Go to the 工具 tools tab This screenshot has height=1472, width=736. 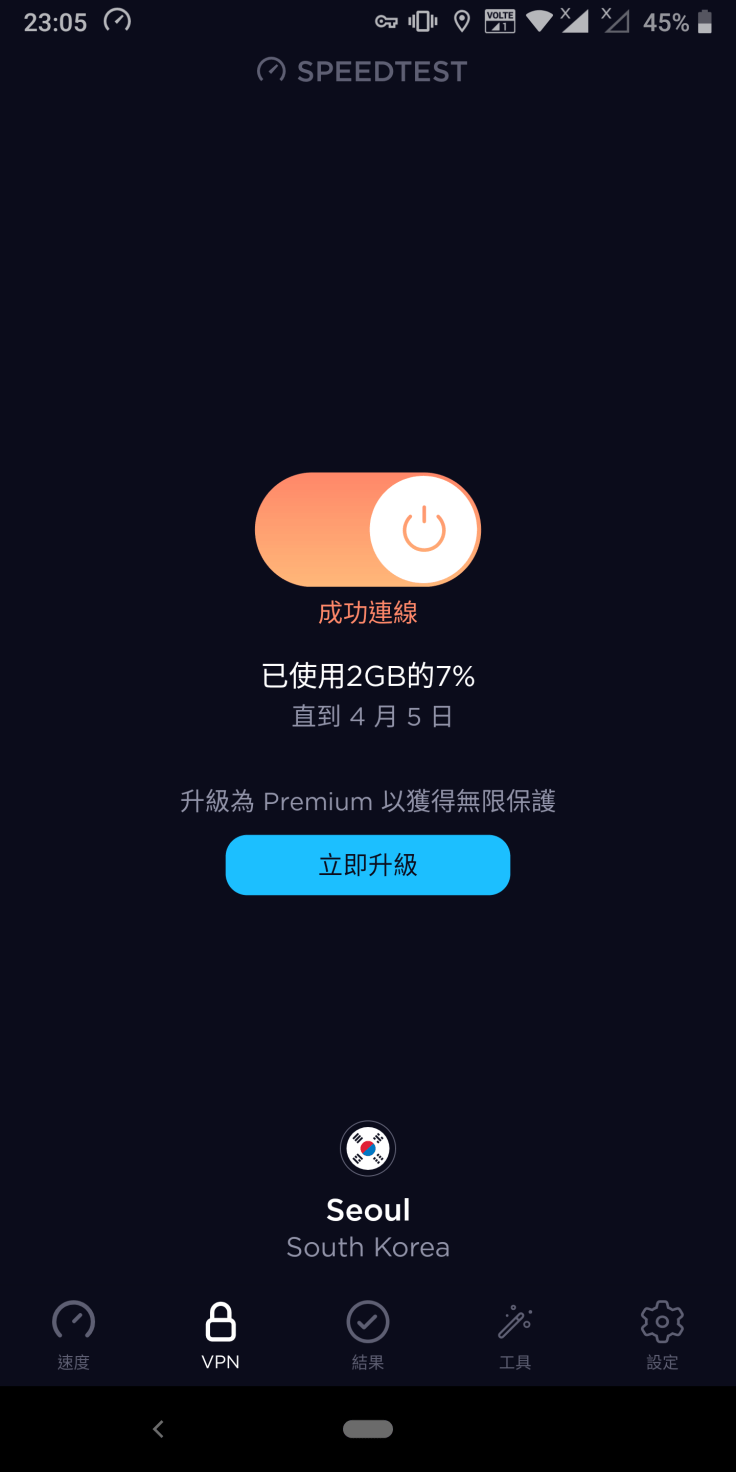[x=515, y=1335]
